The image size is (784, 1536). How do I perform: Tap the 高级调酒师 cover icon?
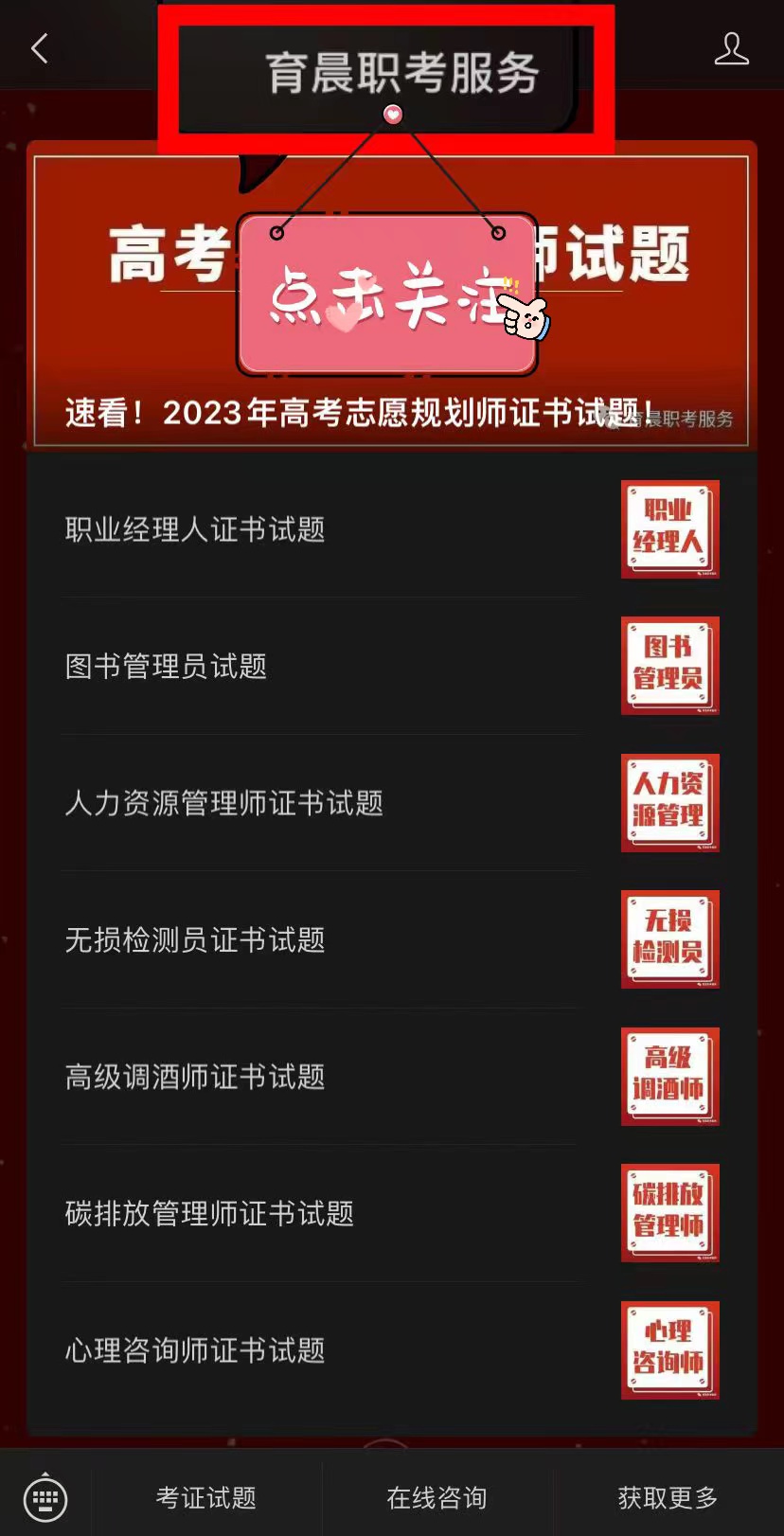pos(669,1077)
